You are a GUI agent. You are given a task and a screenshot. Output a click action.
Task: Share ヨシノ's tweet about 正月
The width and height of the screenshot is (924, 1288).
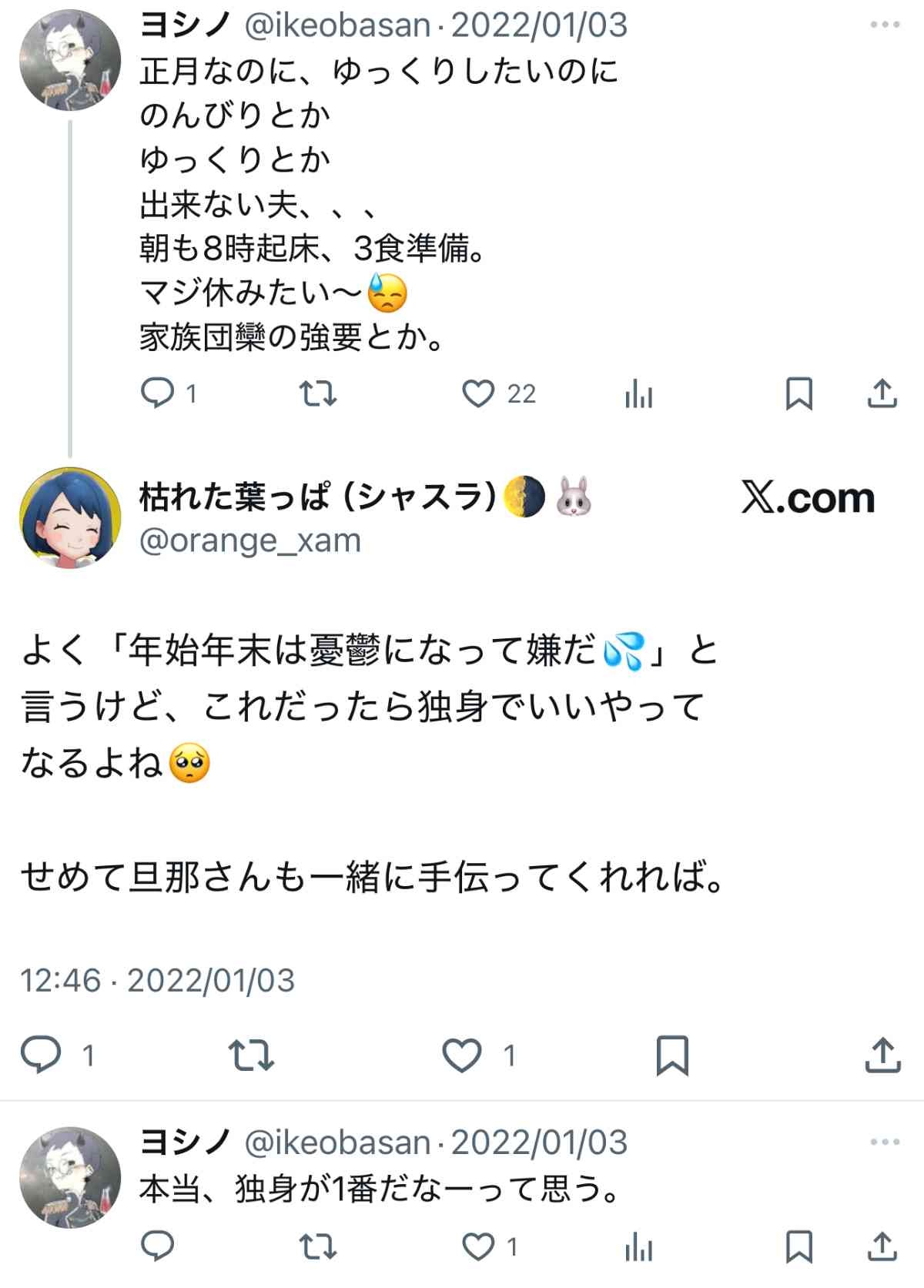pyautogui.click(x=882, y=394)
